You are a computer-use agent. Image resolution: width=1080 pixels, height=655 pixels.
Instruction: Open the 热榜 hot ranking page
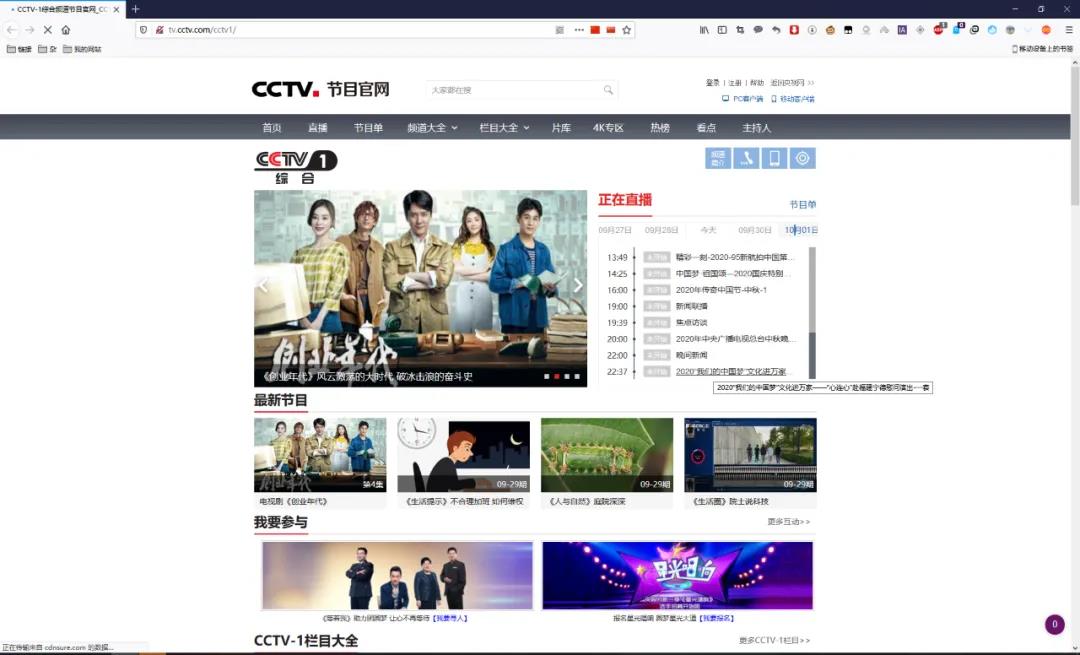tap(660, 128)
